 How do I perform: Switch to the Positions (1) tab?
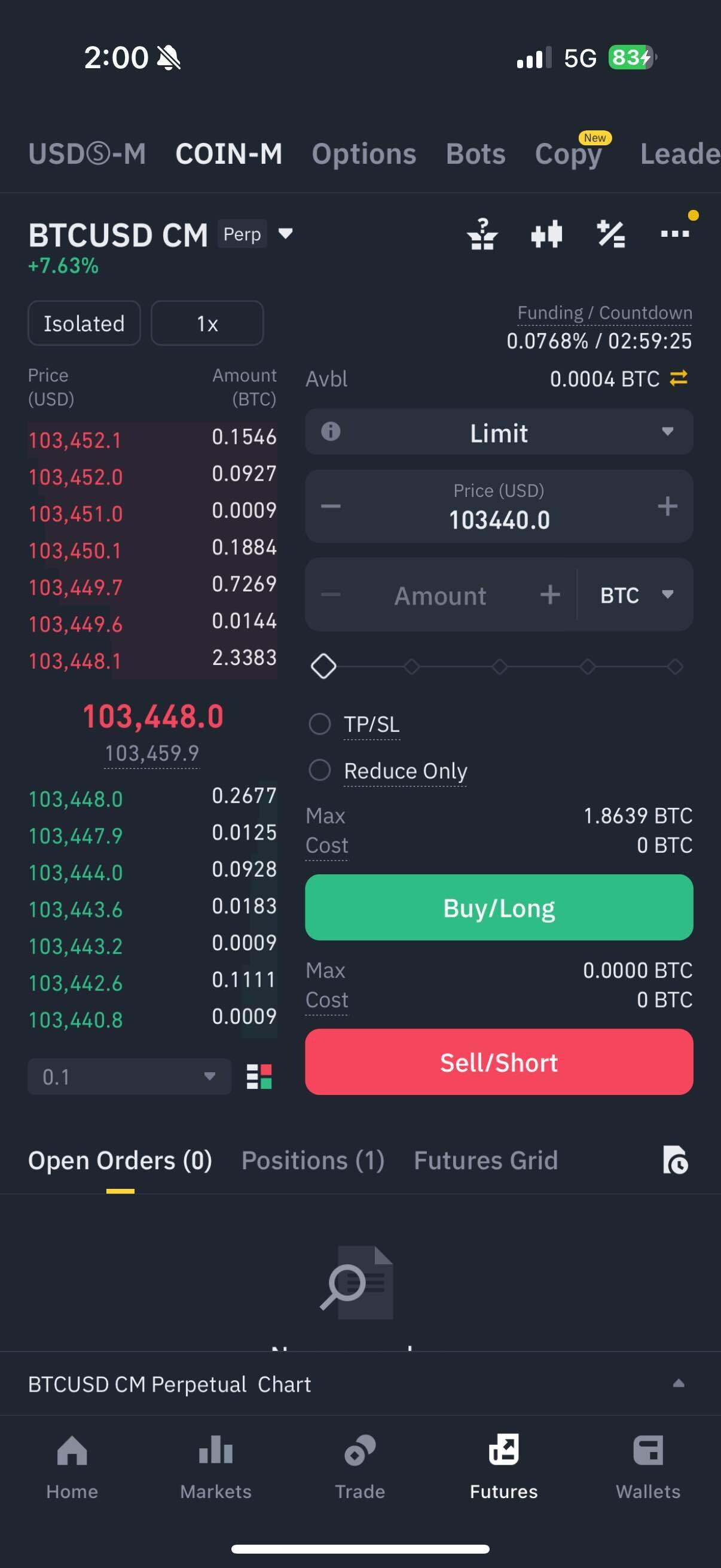click(313, 1160)
